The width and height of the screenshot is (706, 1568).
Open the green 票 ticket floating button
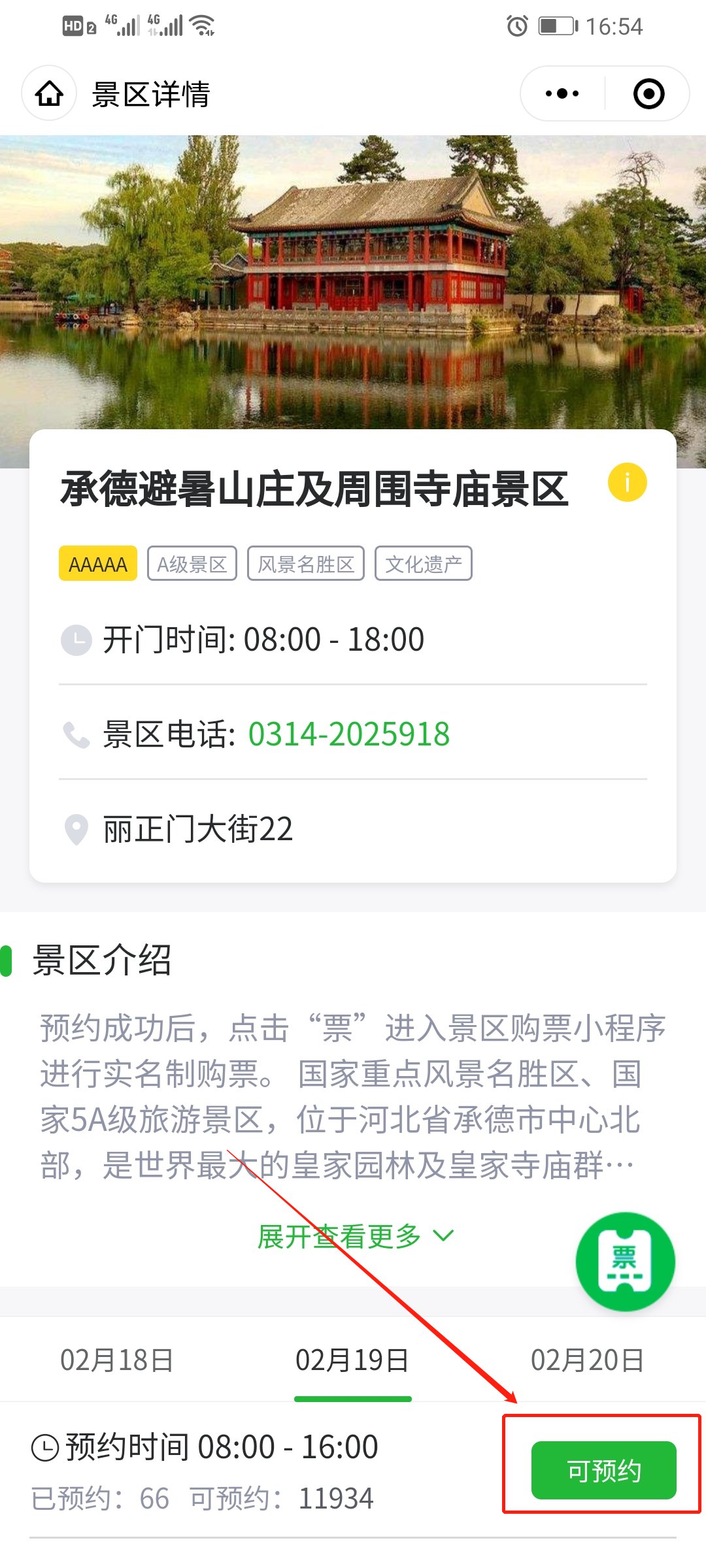point(625,1262)
